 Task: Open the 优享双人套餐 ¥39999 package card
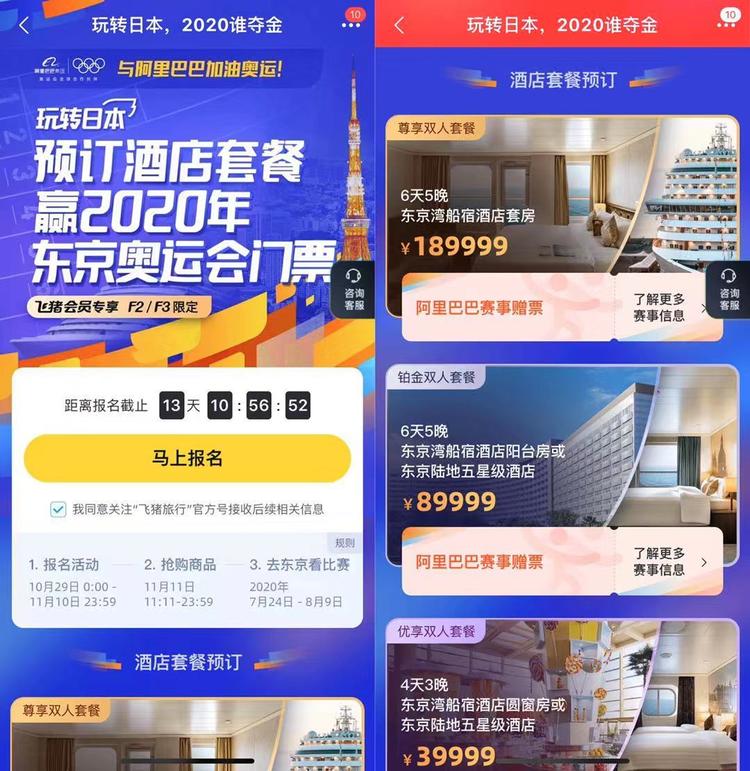(x=560, y=700)
